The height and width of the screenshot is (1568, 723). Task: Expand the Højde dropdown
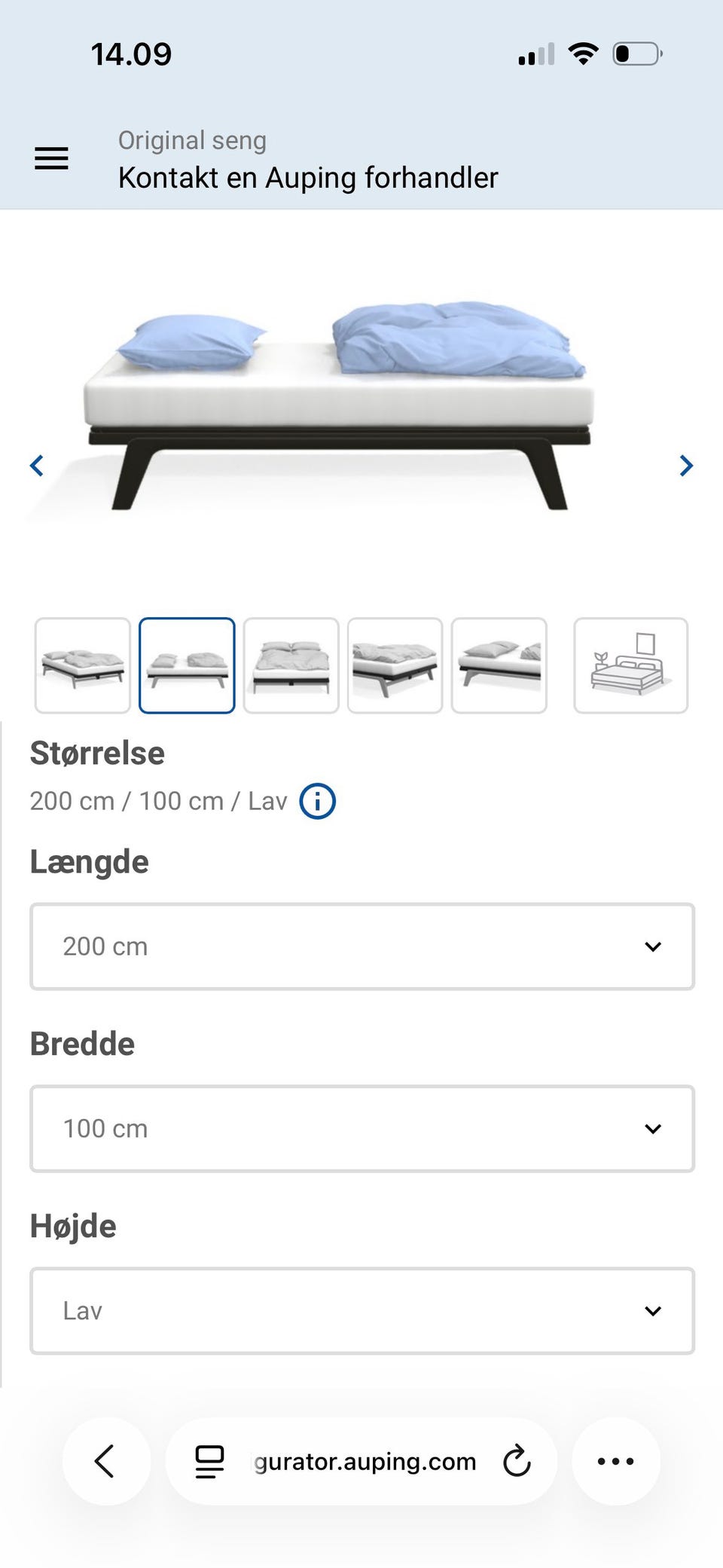362,1311
